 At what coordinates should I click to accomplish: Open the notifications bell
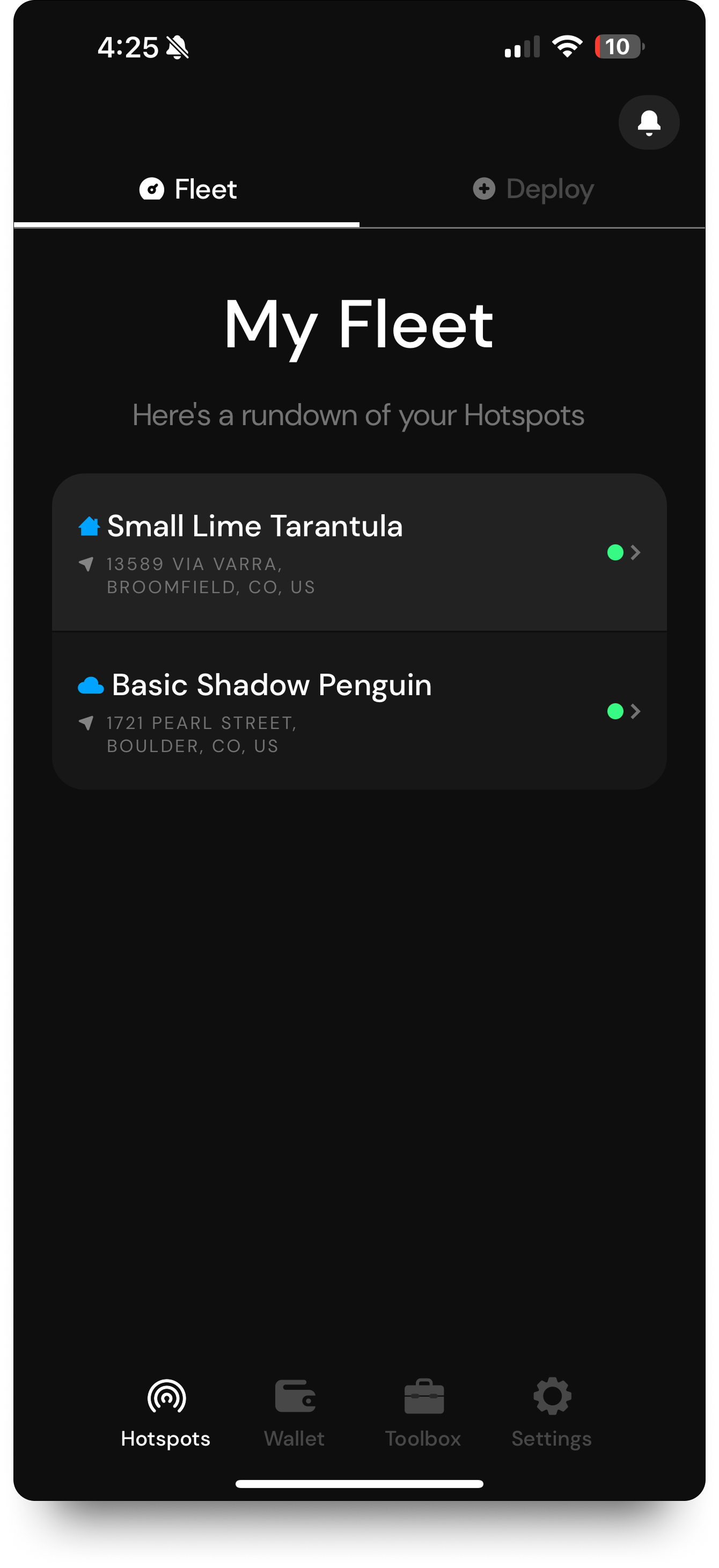coord(648,122)
